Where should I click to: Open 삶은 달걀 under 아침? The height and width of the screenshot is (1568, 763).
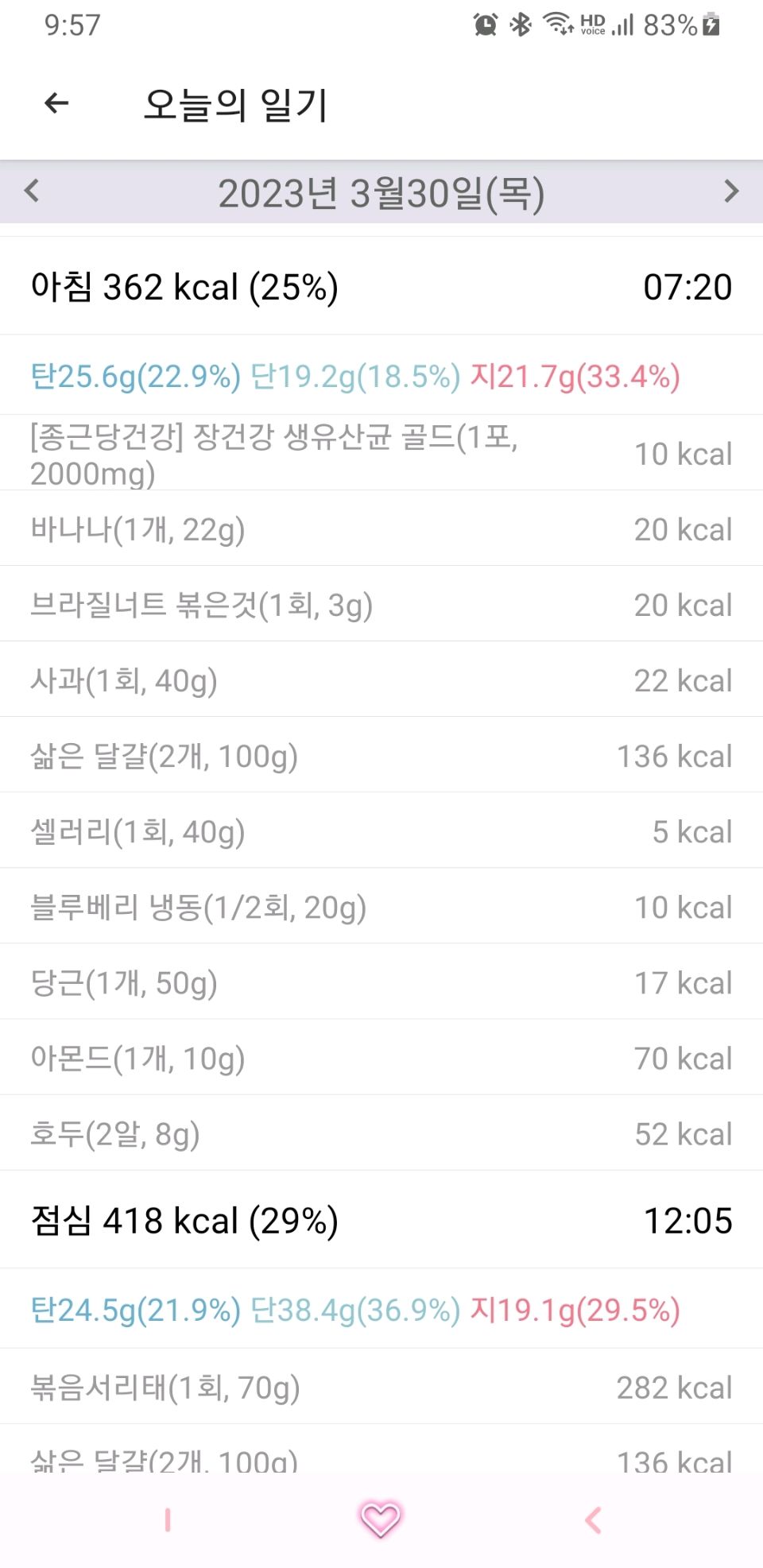381,755
